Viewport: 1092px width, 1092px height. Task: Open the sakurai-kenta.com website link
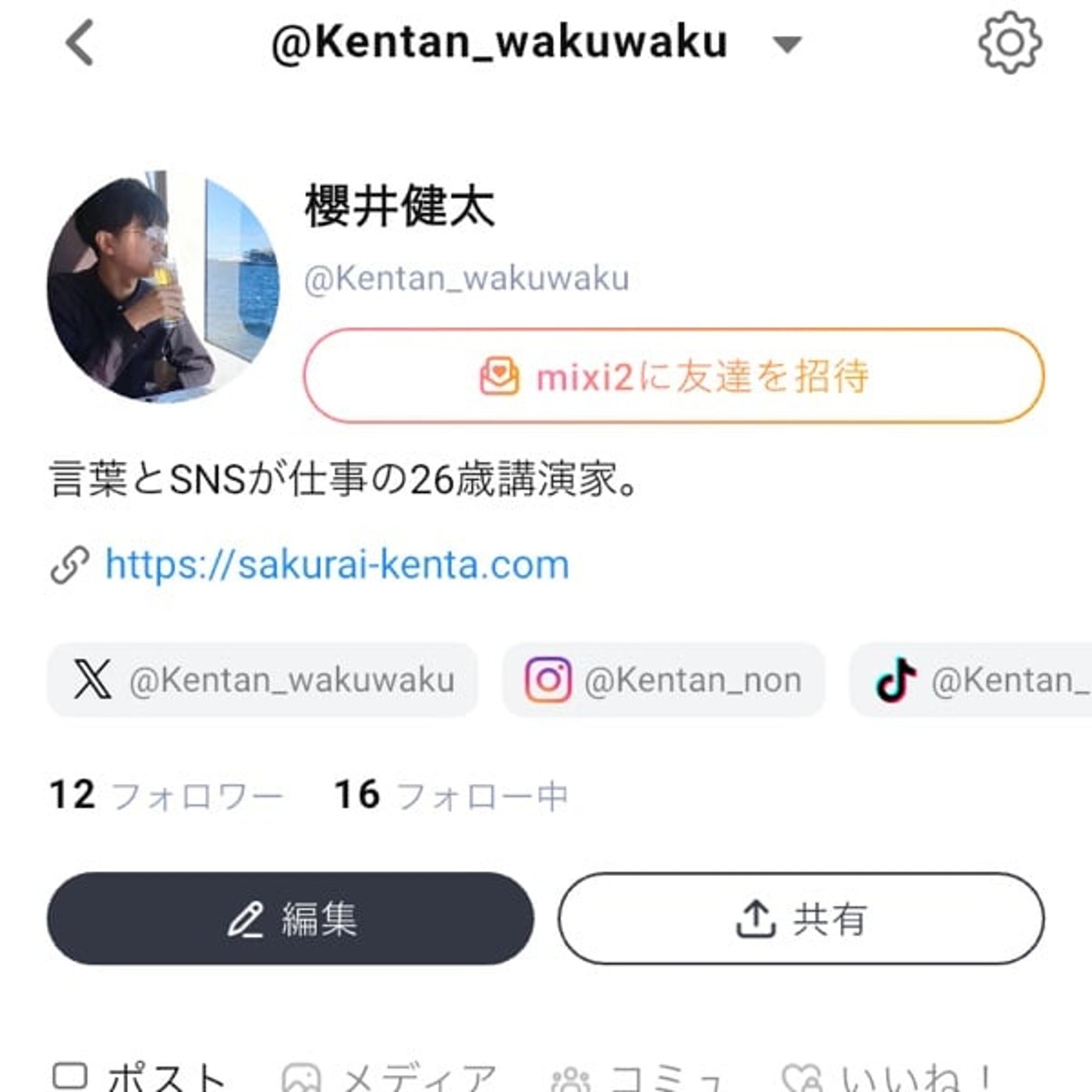pyautogui.click(x=336, y=564)
